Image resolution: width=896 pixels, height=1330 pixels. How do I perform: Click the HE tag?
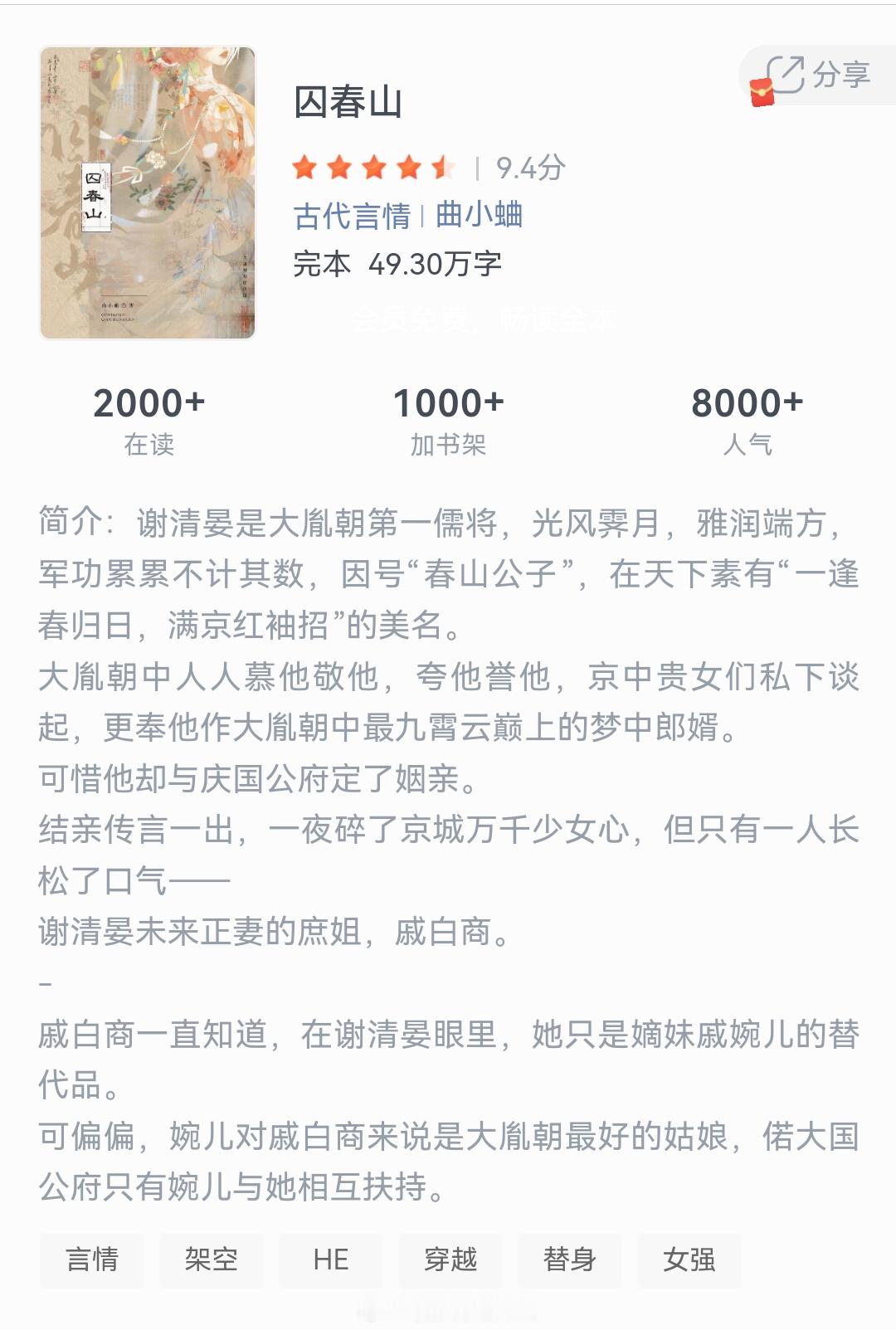(330, 1259)
